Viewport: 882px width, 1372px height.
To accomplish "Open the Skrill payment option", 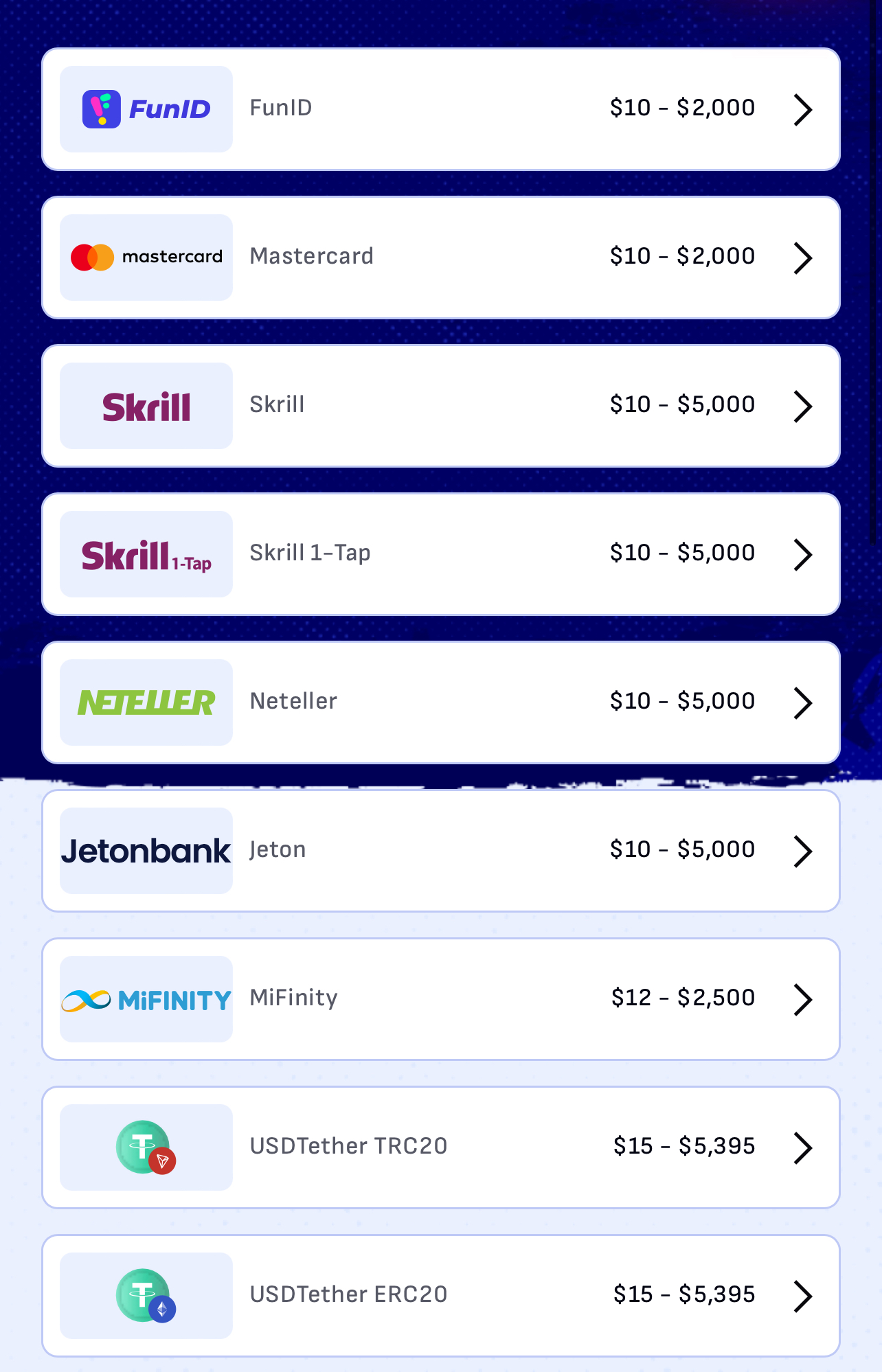I will (440, 406).
